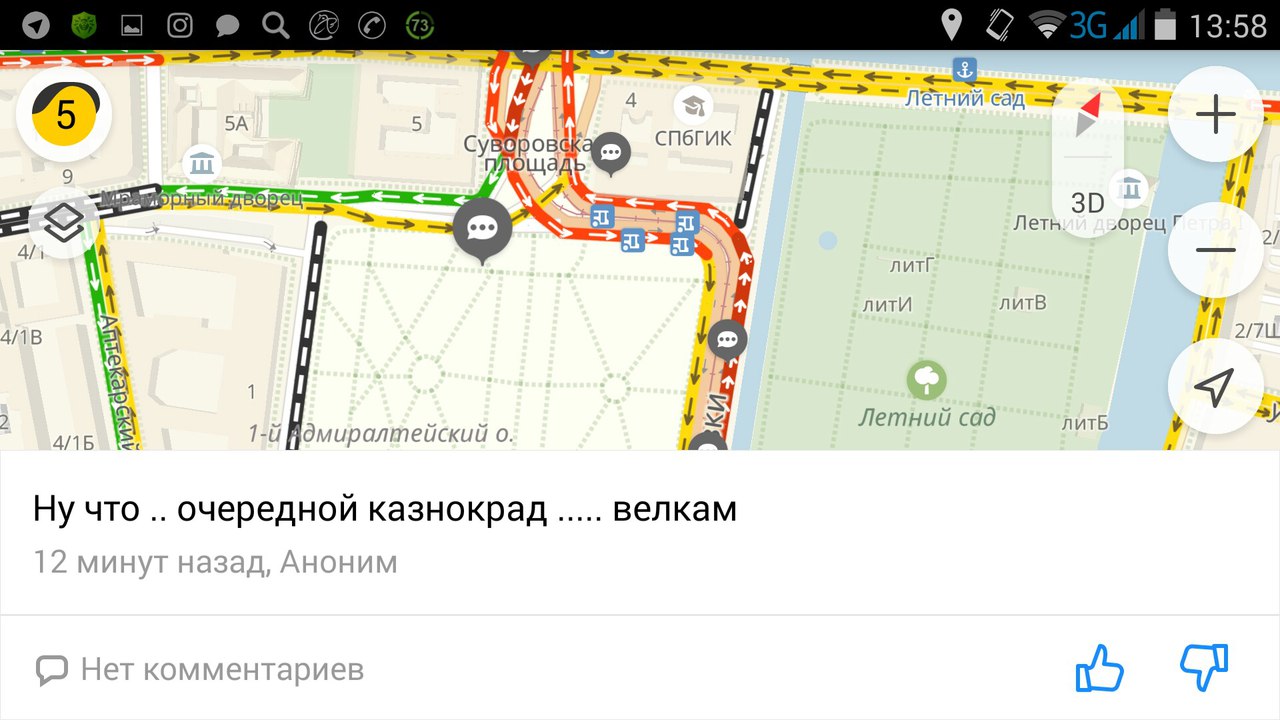1280x720 pixels.
Task: Zoom in on the map
Action: (1215, 116)
